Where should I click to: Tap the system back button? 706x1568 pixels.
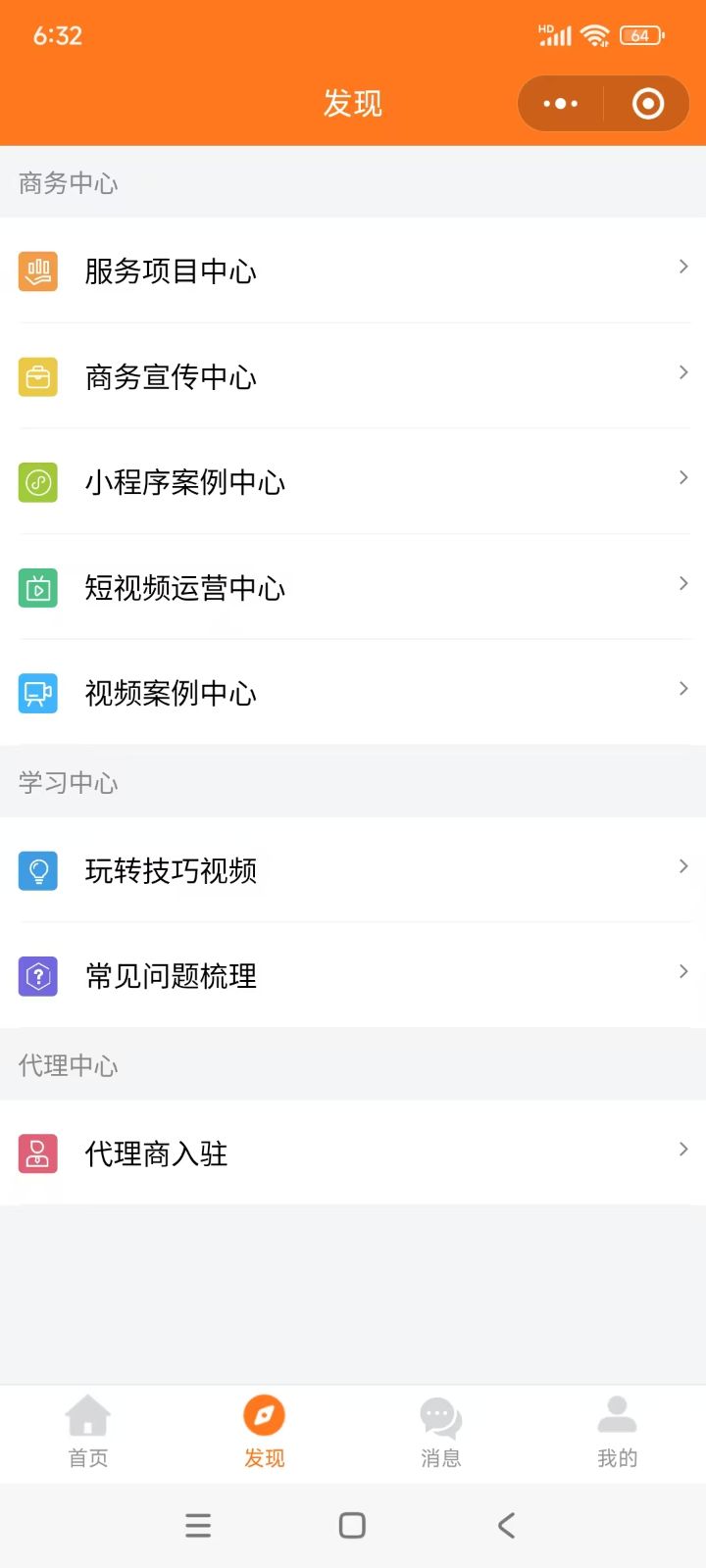tap(506, 1525)
